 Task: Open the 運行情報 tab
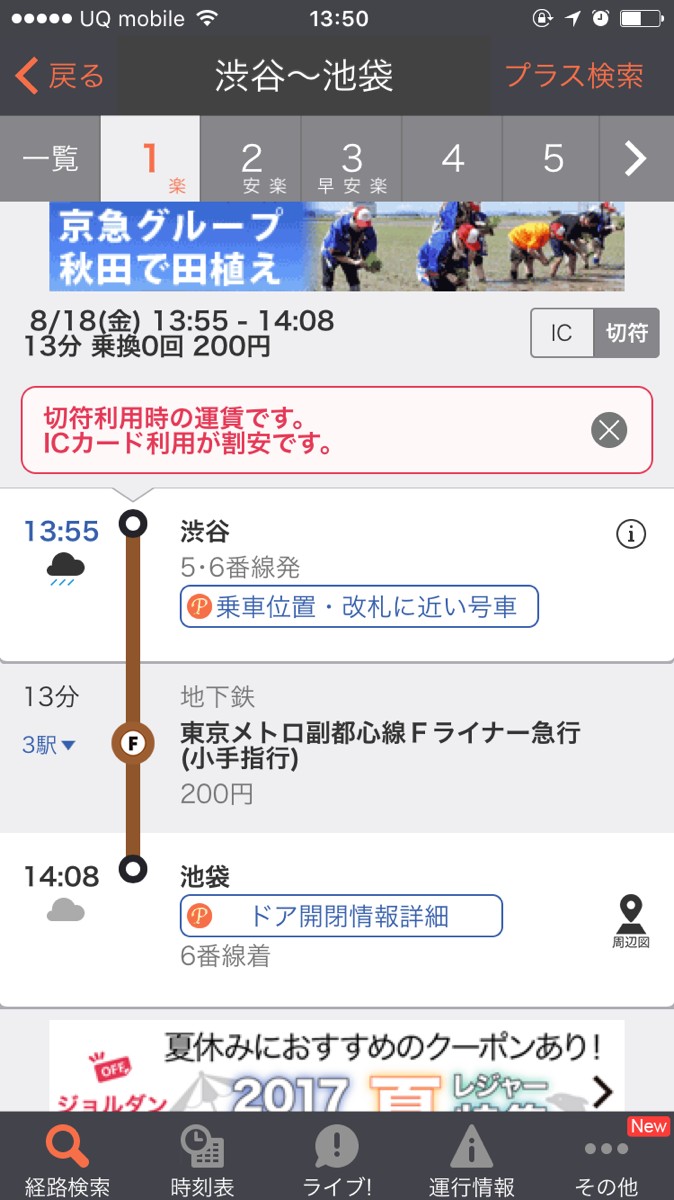(x=471, y=1160)
